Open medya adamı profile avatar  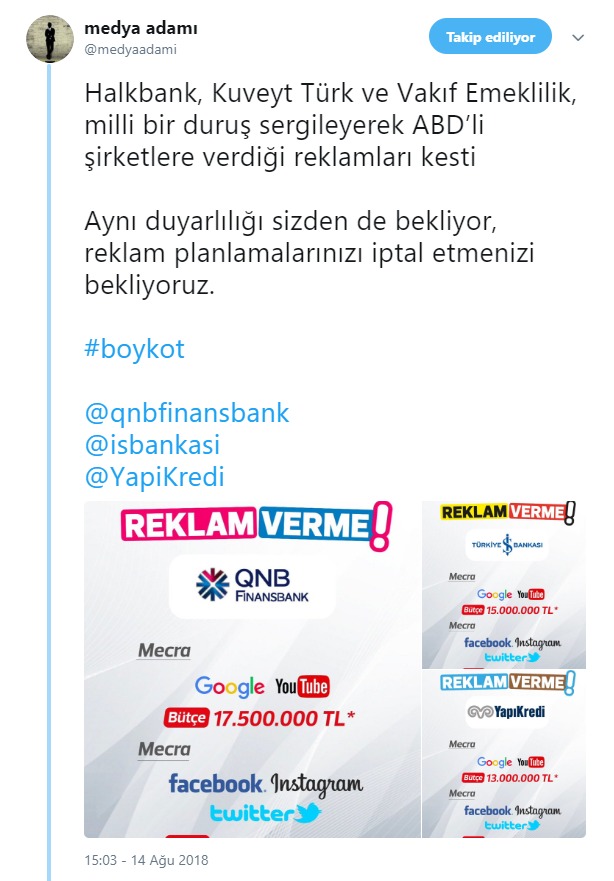click(x=49, y=39)
